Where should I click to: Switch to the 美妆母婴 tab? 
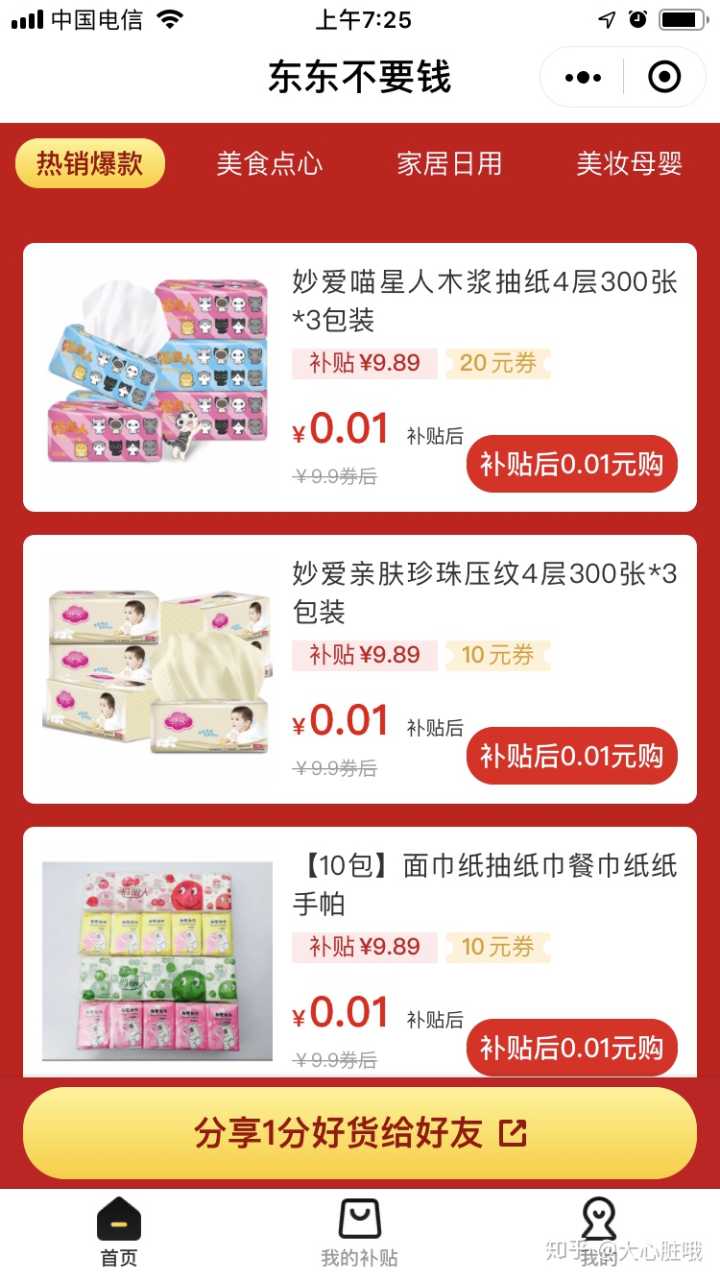click(629, 163)
